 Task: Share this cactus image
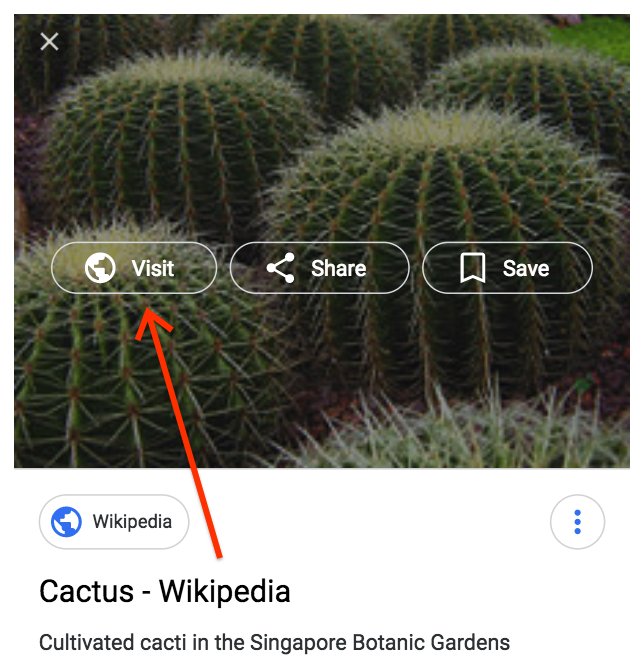(319, 268)
